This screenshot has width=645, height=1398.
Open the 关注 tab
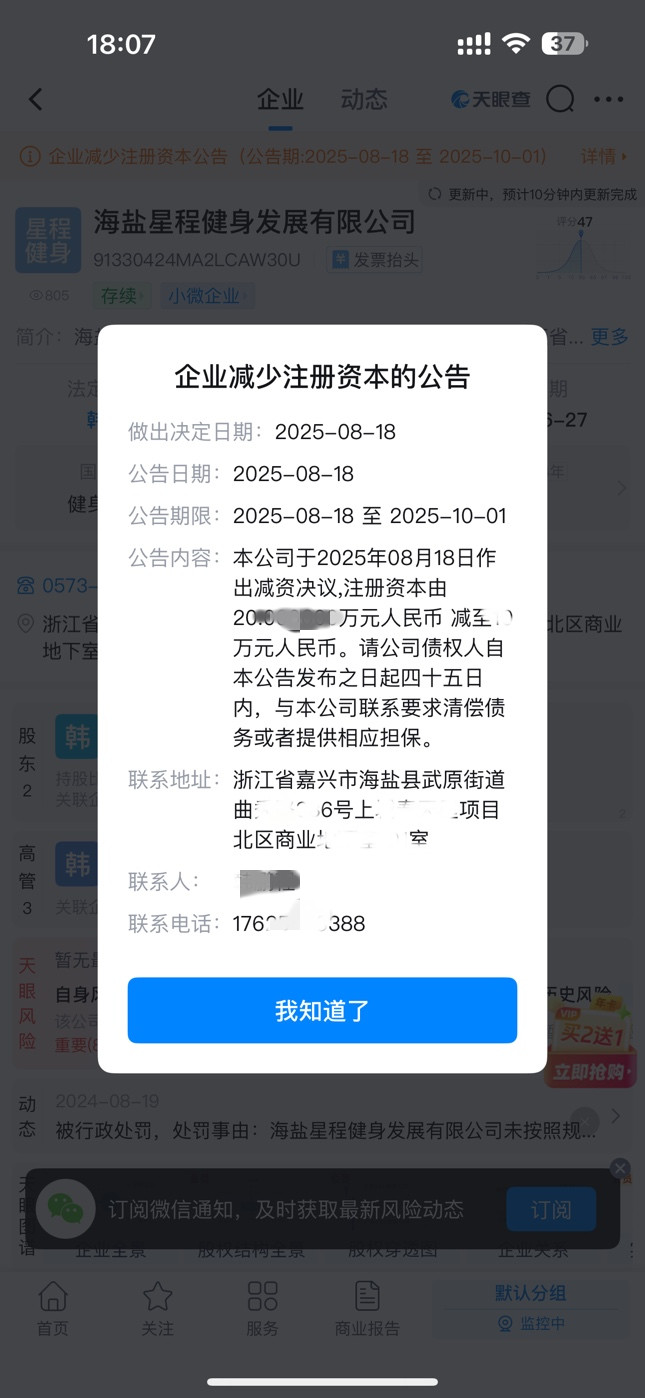pos(157,1309)
